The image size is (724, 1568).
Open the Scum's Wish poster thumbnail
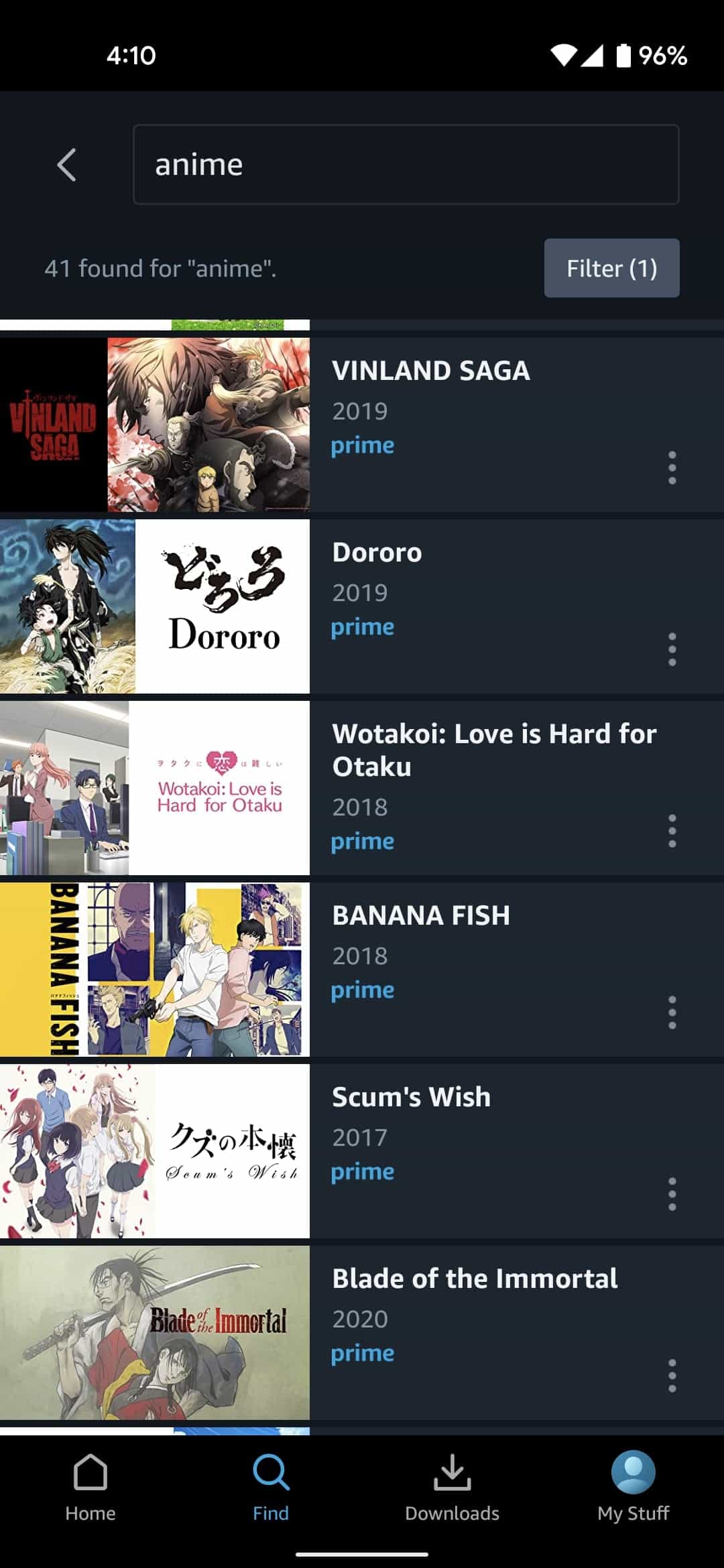tap(156, 1148)
